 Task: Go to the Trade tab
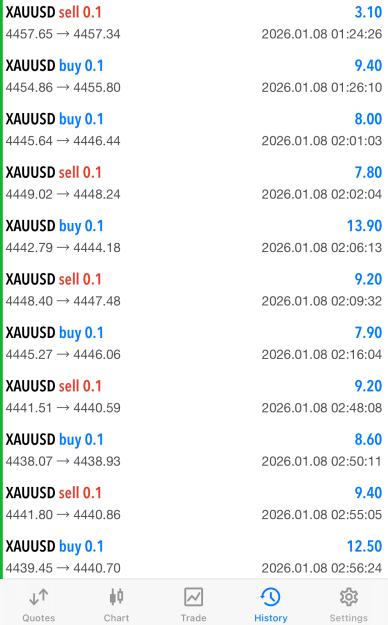(193, 604)
